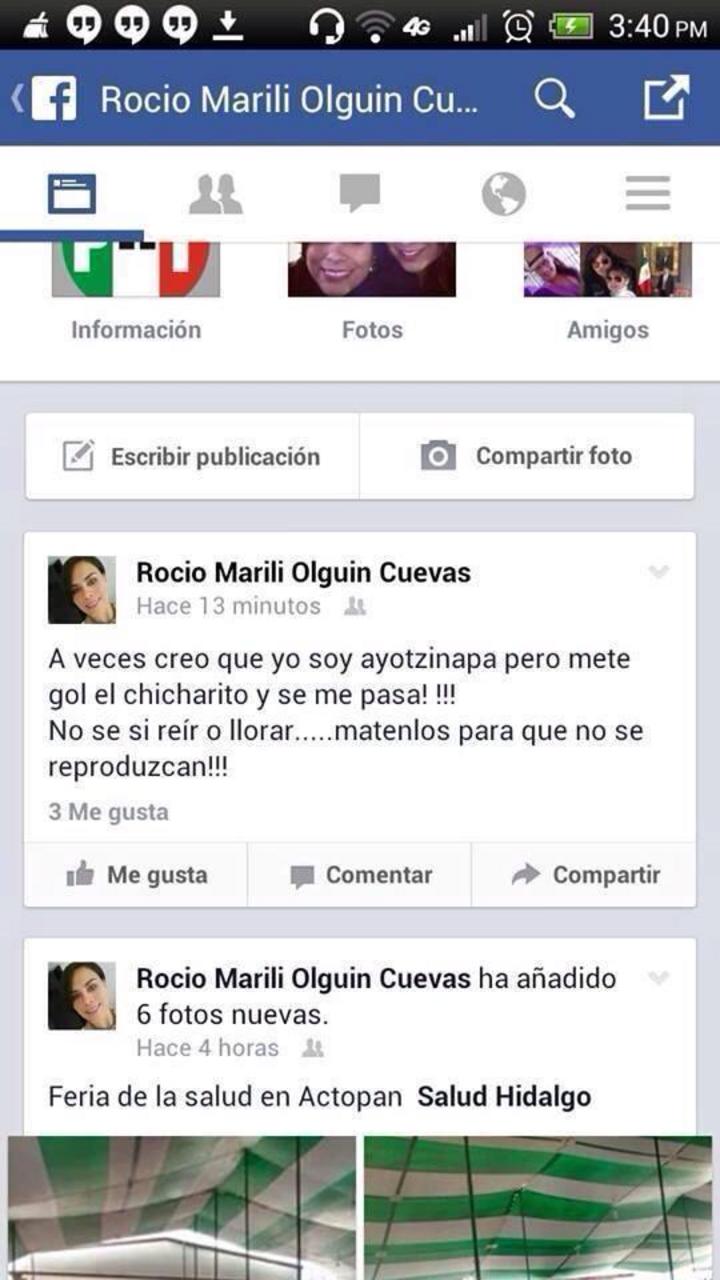Tap Escribir publicación
The image size is (720, 1280).
coord(192,457)
